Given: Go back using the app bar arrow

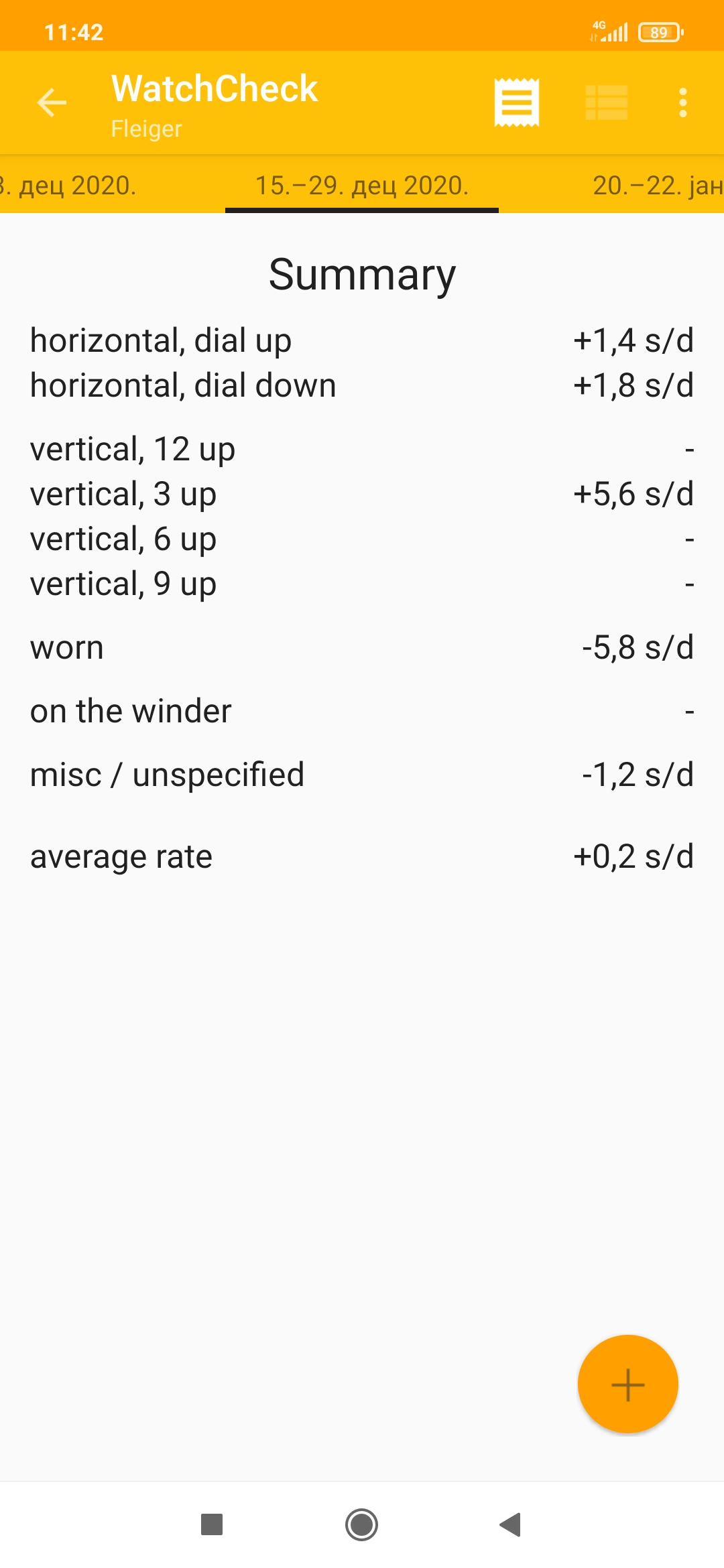Looking at the screenshot, I should [x=52, y=103].
